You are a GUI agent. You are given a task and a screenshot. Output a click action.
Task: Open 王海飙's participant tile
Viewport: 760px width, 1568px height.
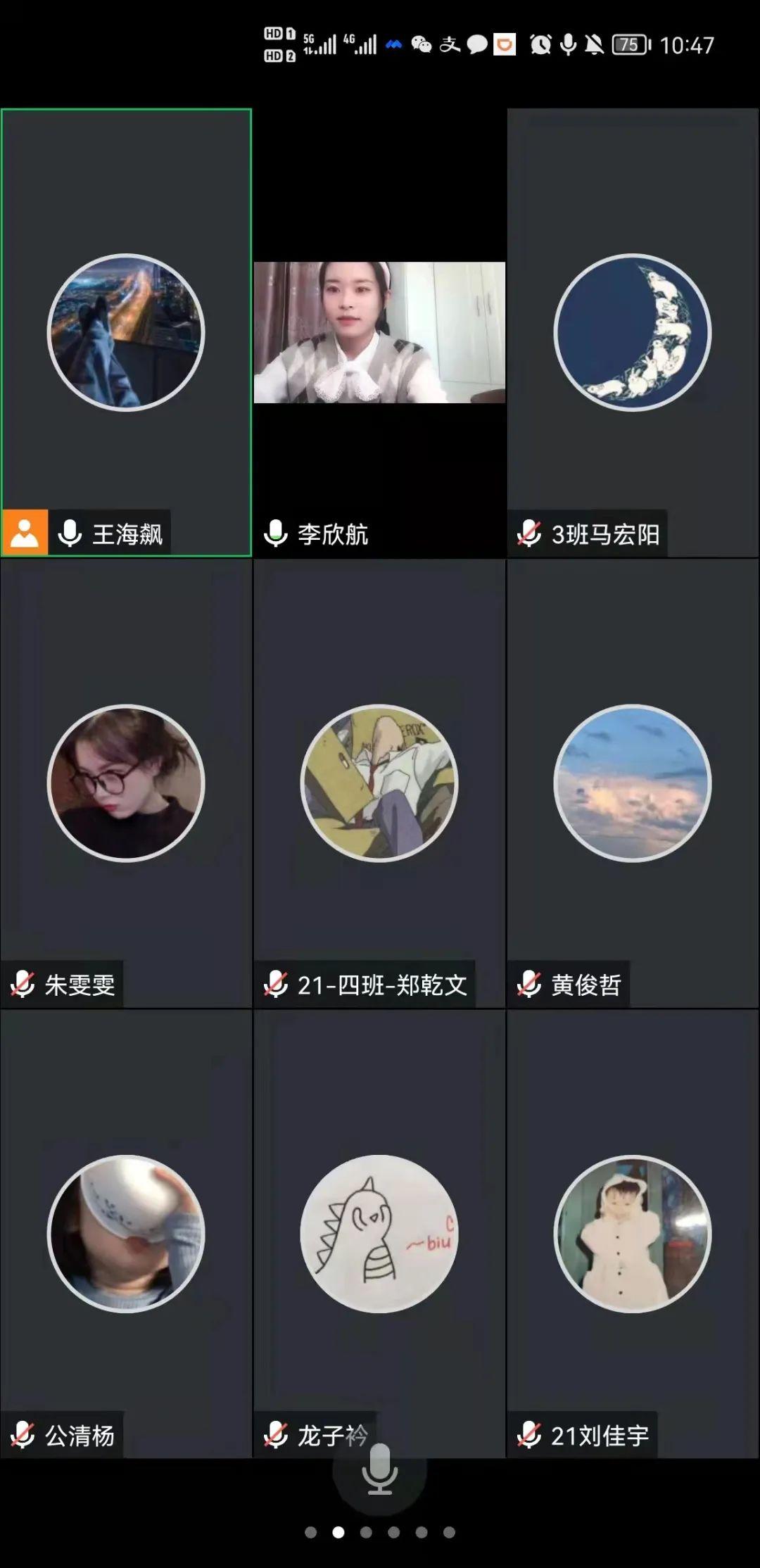[126, 332]
